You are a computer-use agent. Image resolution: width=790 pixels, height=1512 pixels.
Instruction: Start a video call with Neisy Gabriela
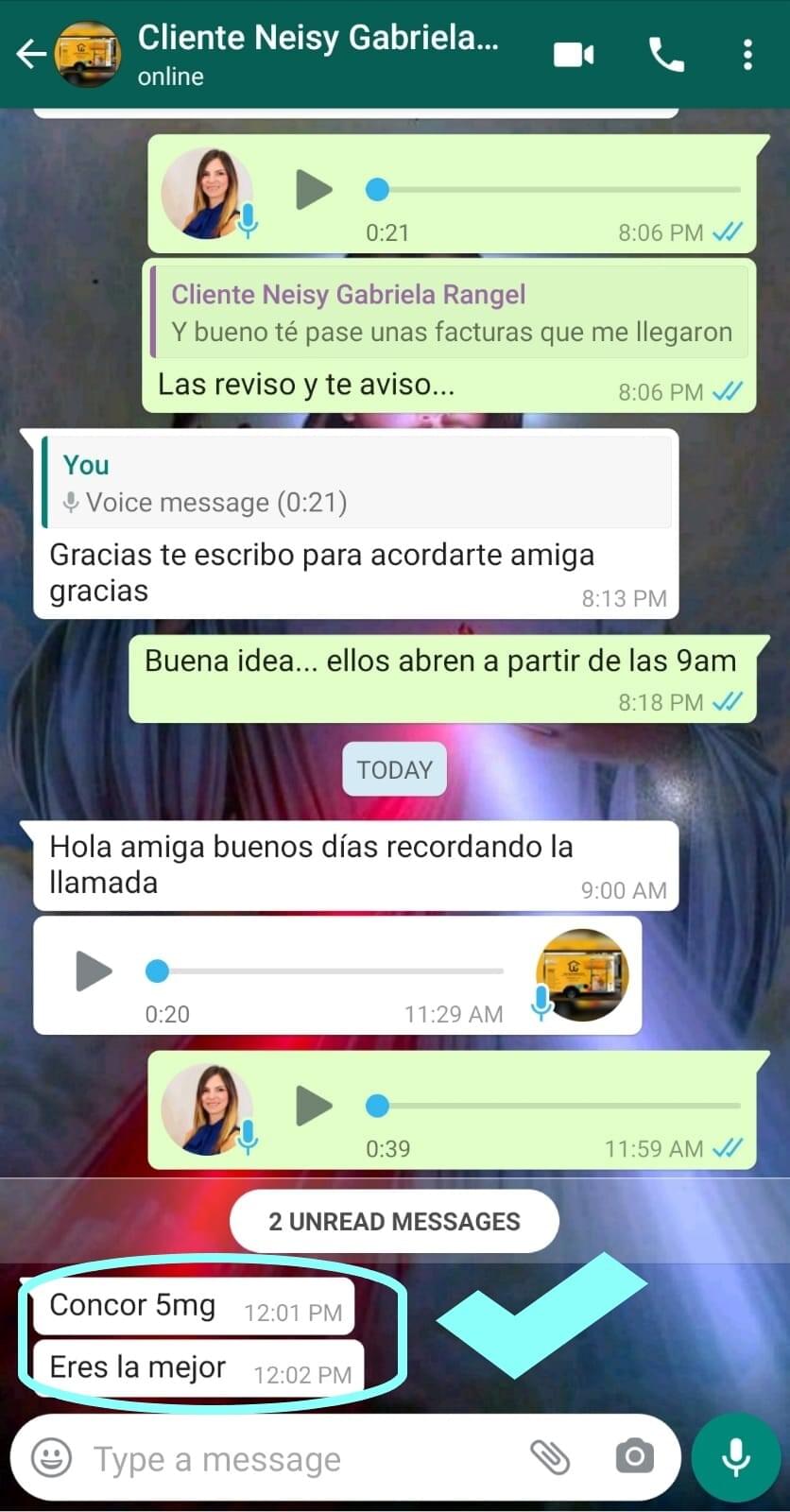click(x=573, y=55)
